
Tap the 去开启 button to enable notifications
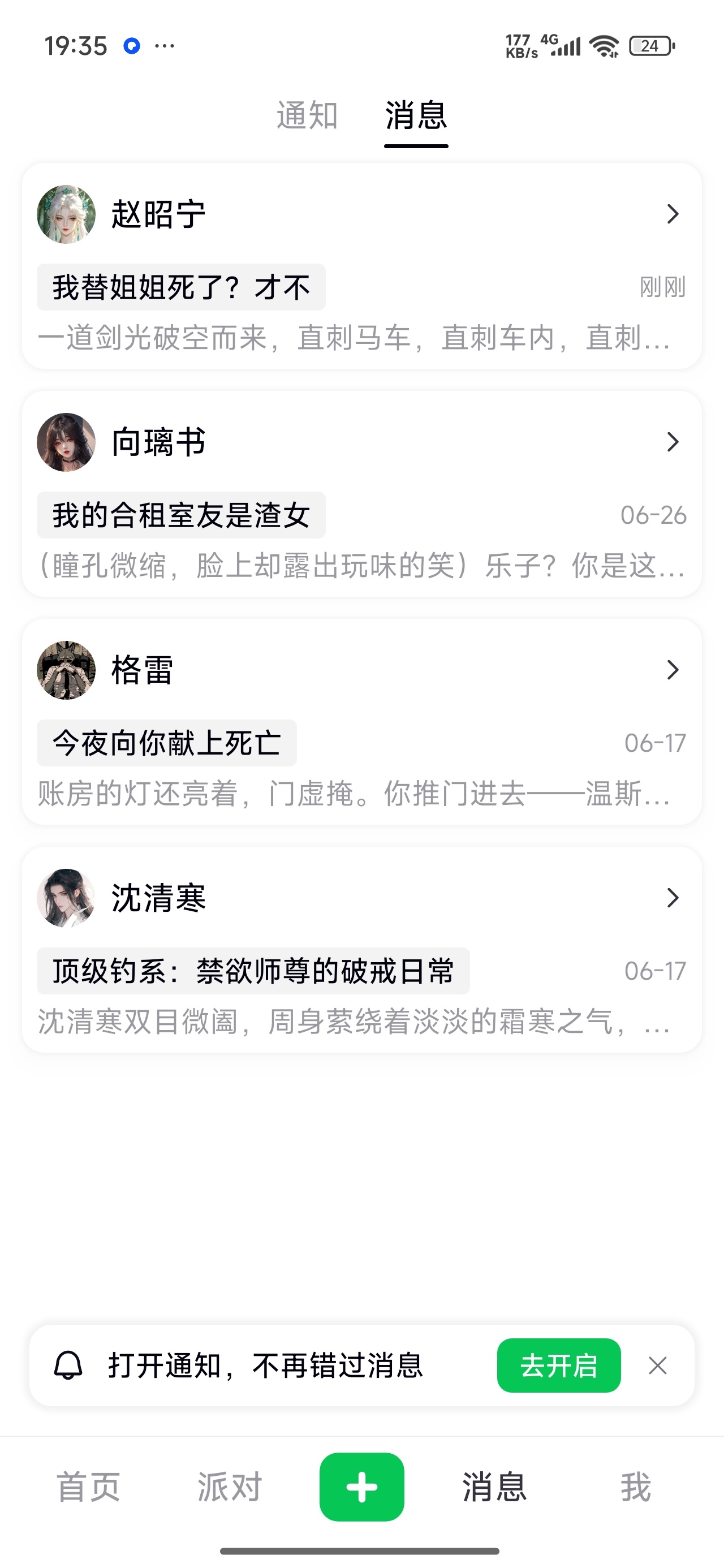tap(558, 1365)
